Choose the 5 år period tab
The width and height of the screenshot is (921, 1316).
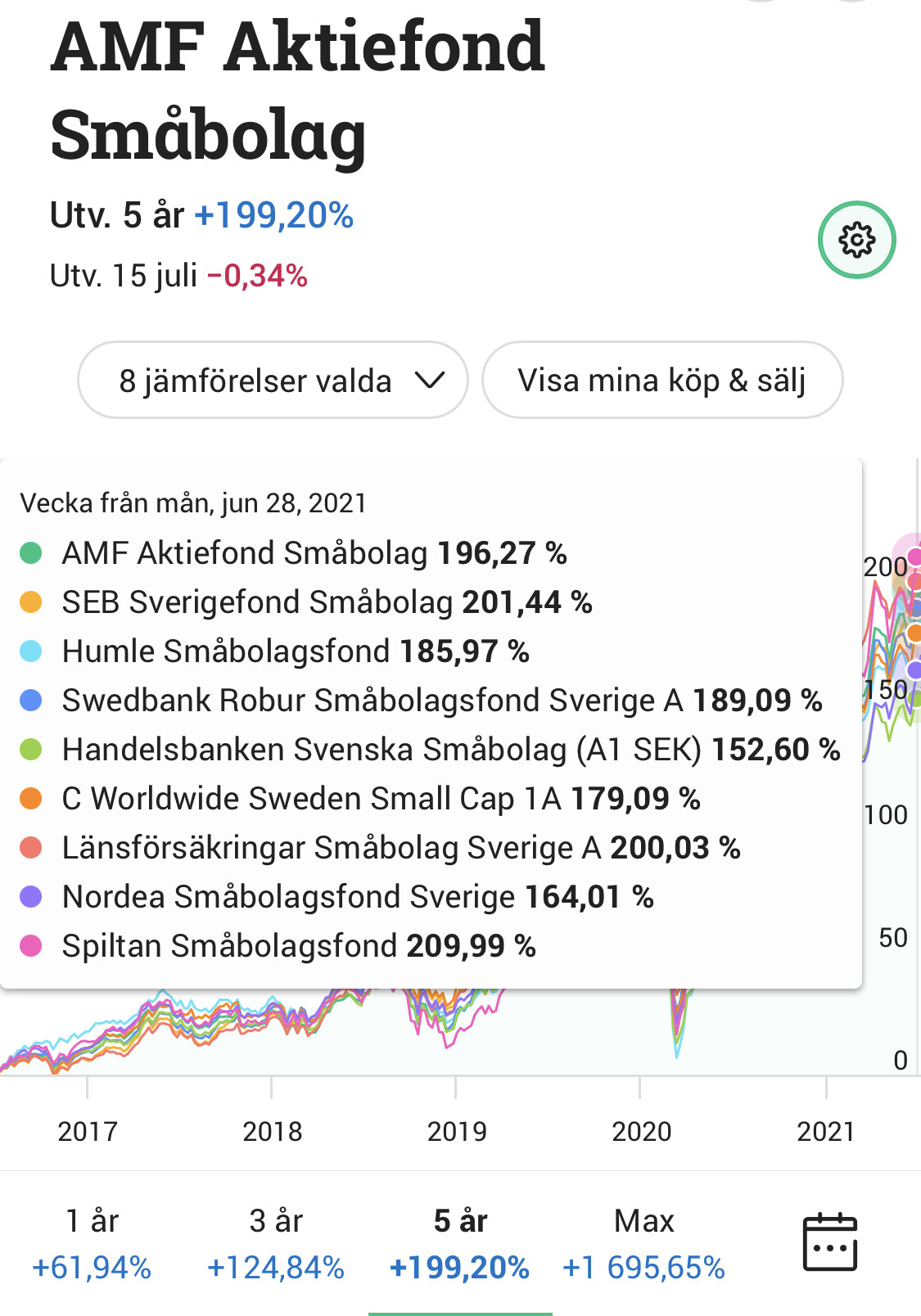[x=460, y=1243]
